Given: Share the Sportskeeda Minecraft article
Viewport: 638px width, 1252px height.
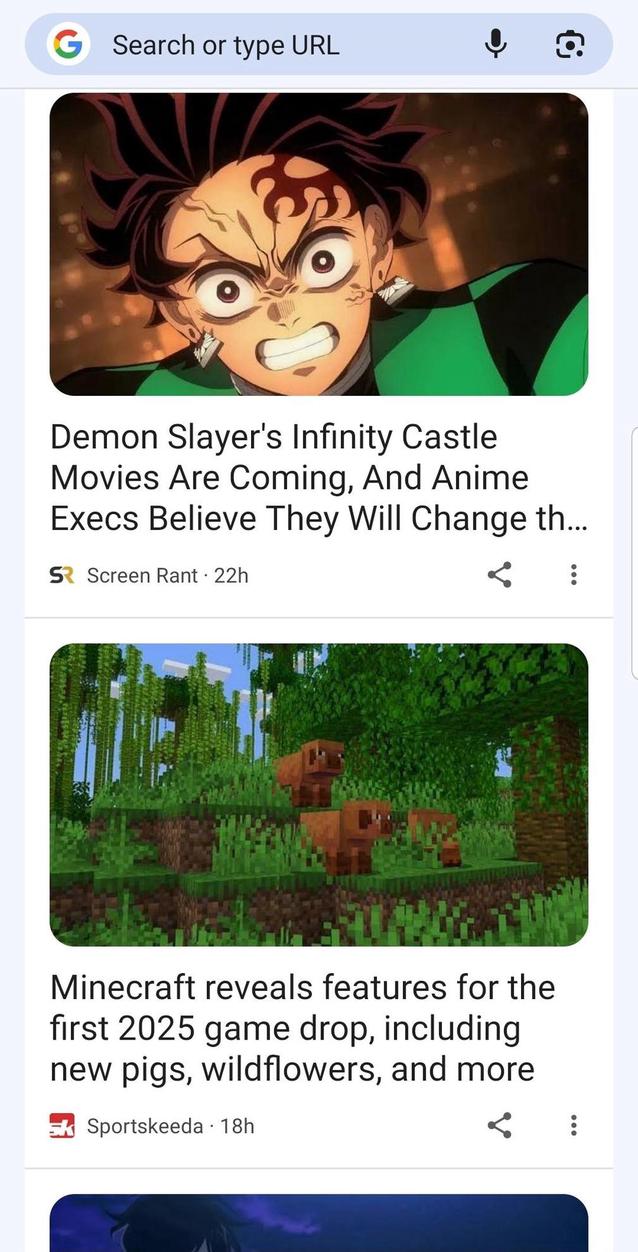Looking at the screenshot, I should [x=500, y=1126].
